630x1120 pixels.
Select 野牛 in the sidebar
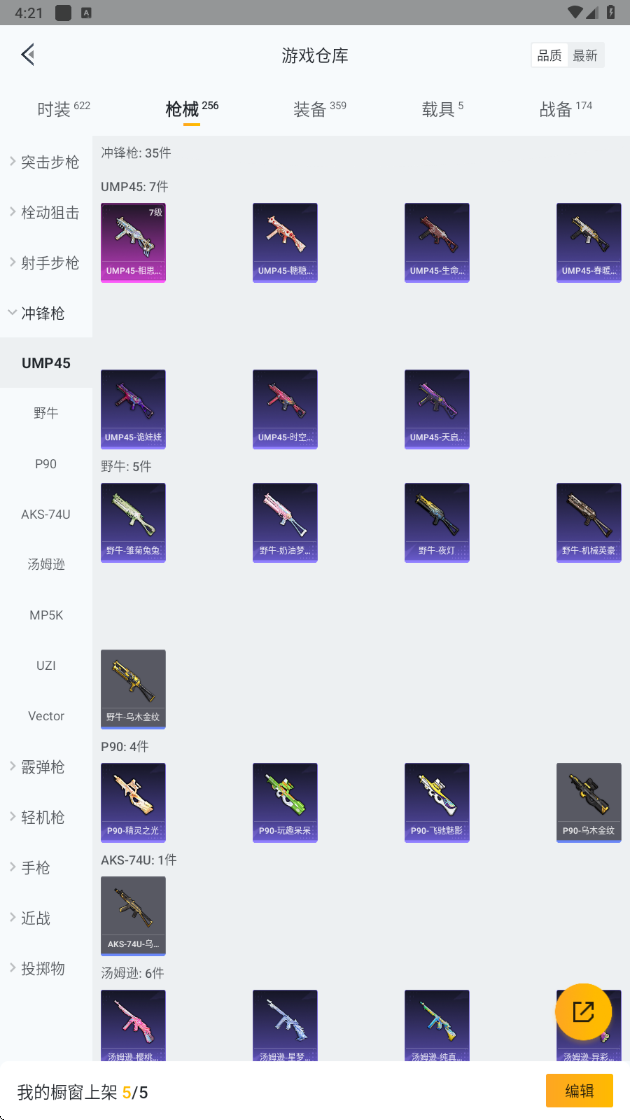pos(46,413)
